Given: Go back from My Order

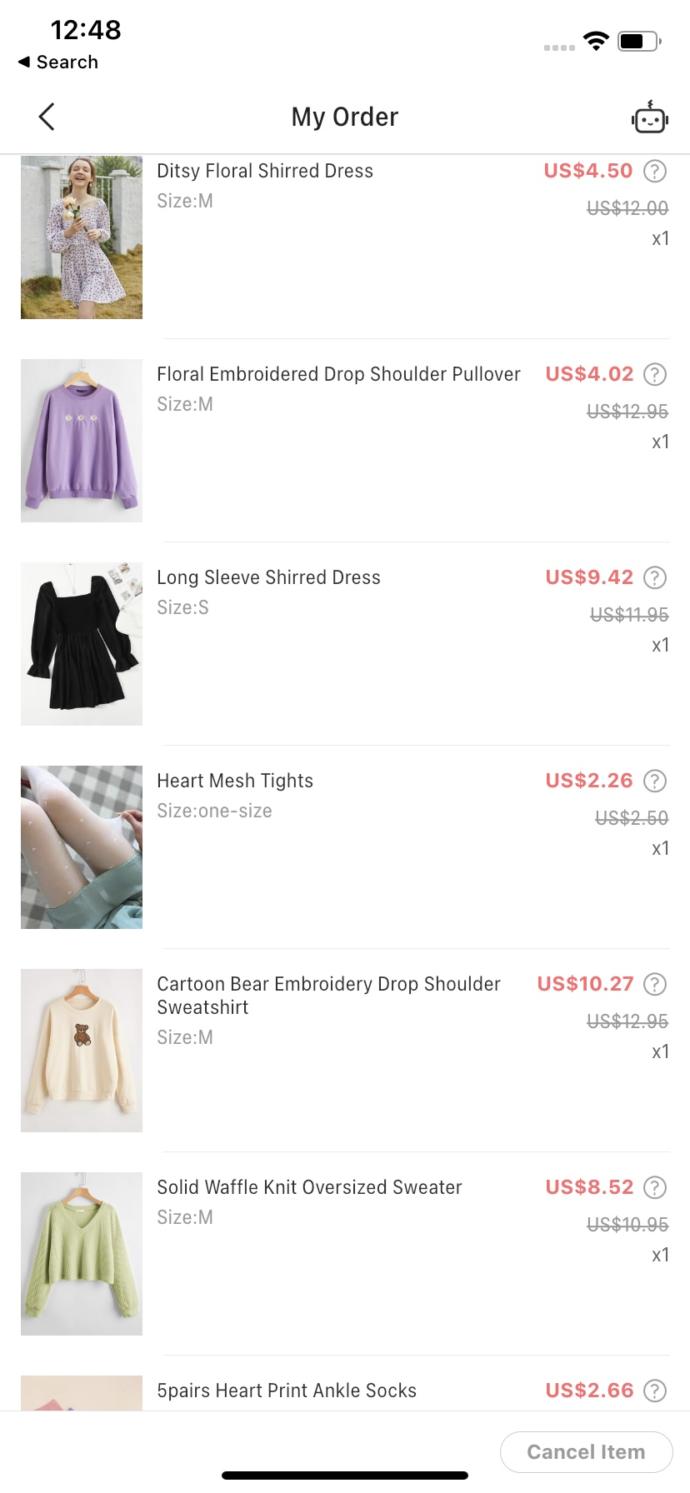Looking at the screenshot, I should 46,117.
